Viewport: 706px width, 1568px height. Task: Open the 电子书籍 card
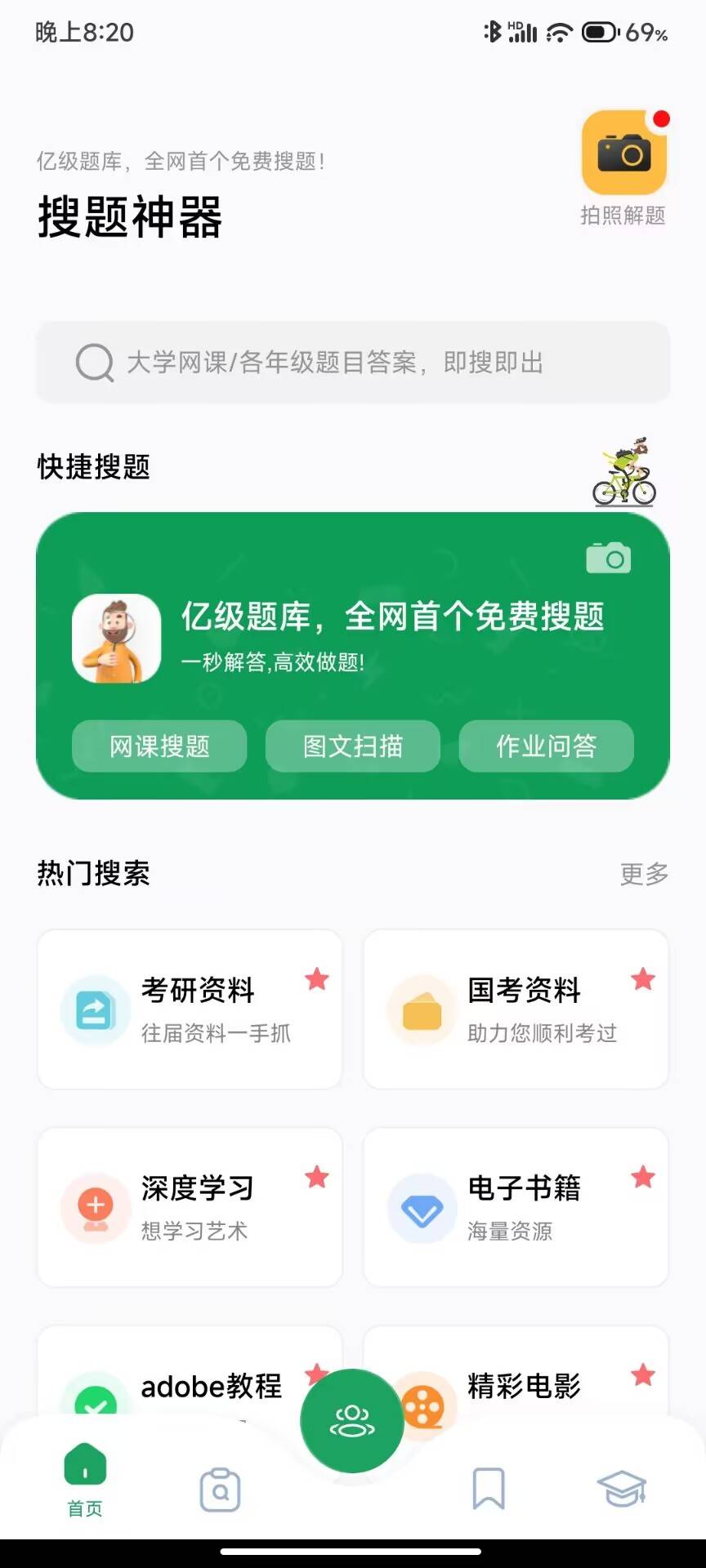516,1207
